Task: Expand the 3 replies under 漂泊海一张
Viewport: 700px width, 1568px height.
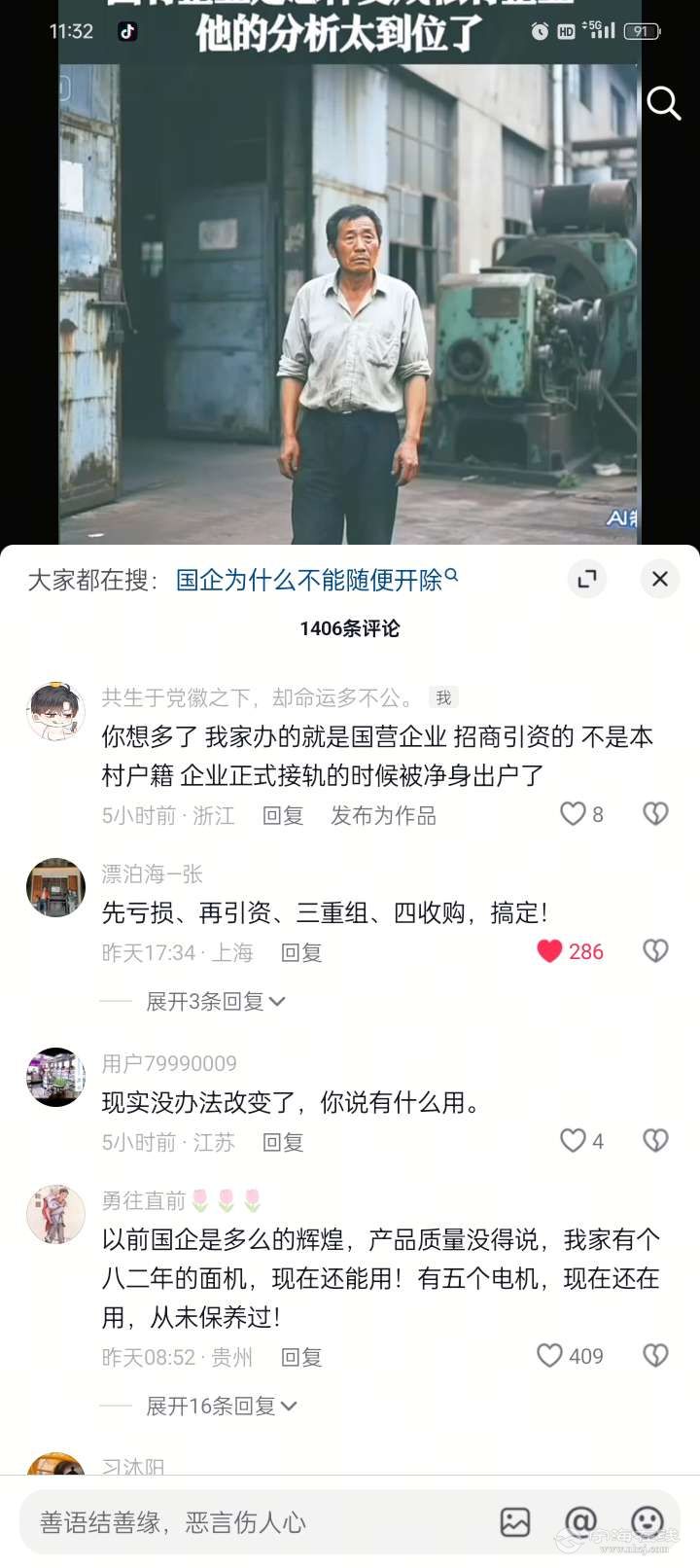Action: (215, 1001)
